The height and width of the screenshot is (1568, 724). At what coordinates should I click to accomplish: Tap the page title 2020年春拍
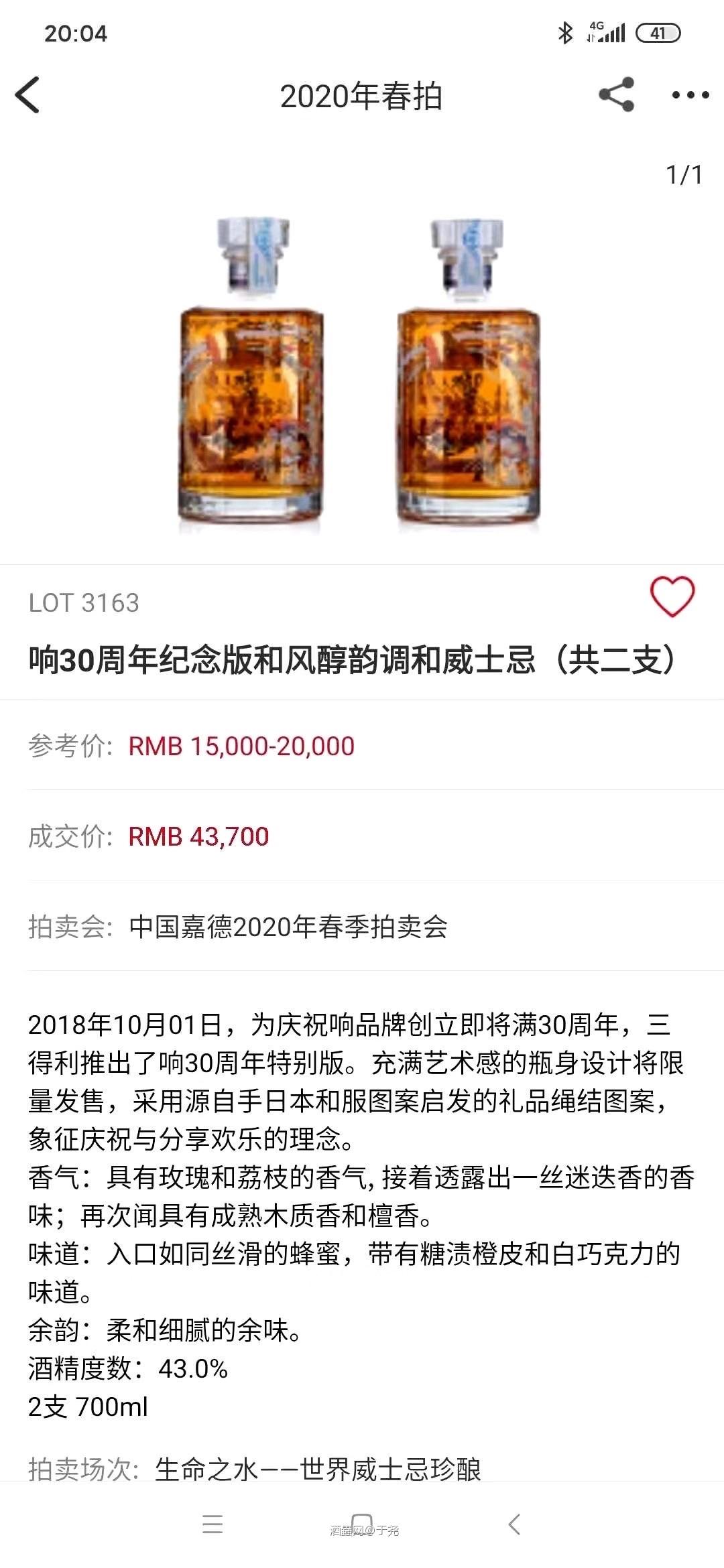[x=362, y=96]
